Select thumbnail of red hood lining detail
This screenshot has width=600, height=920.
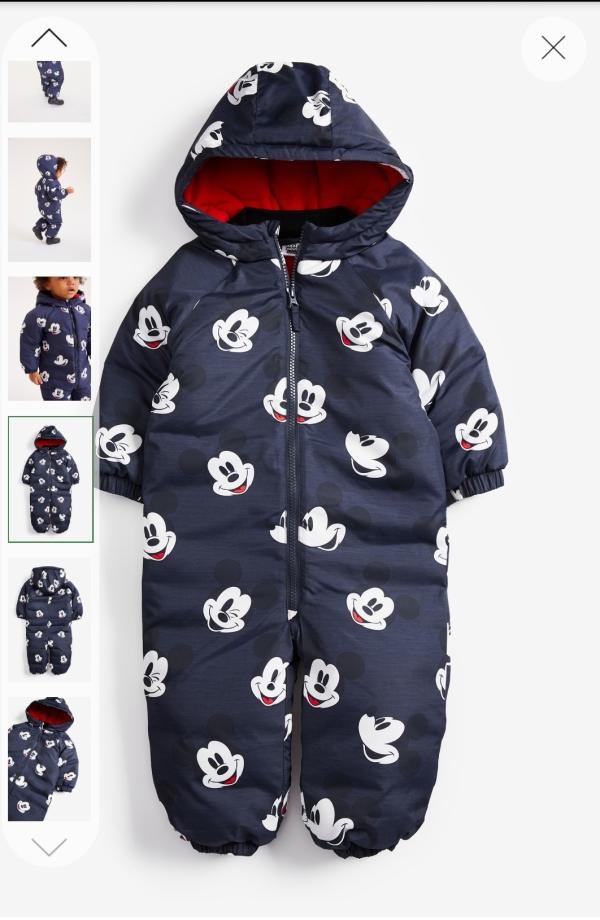pos(49,759)
